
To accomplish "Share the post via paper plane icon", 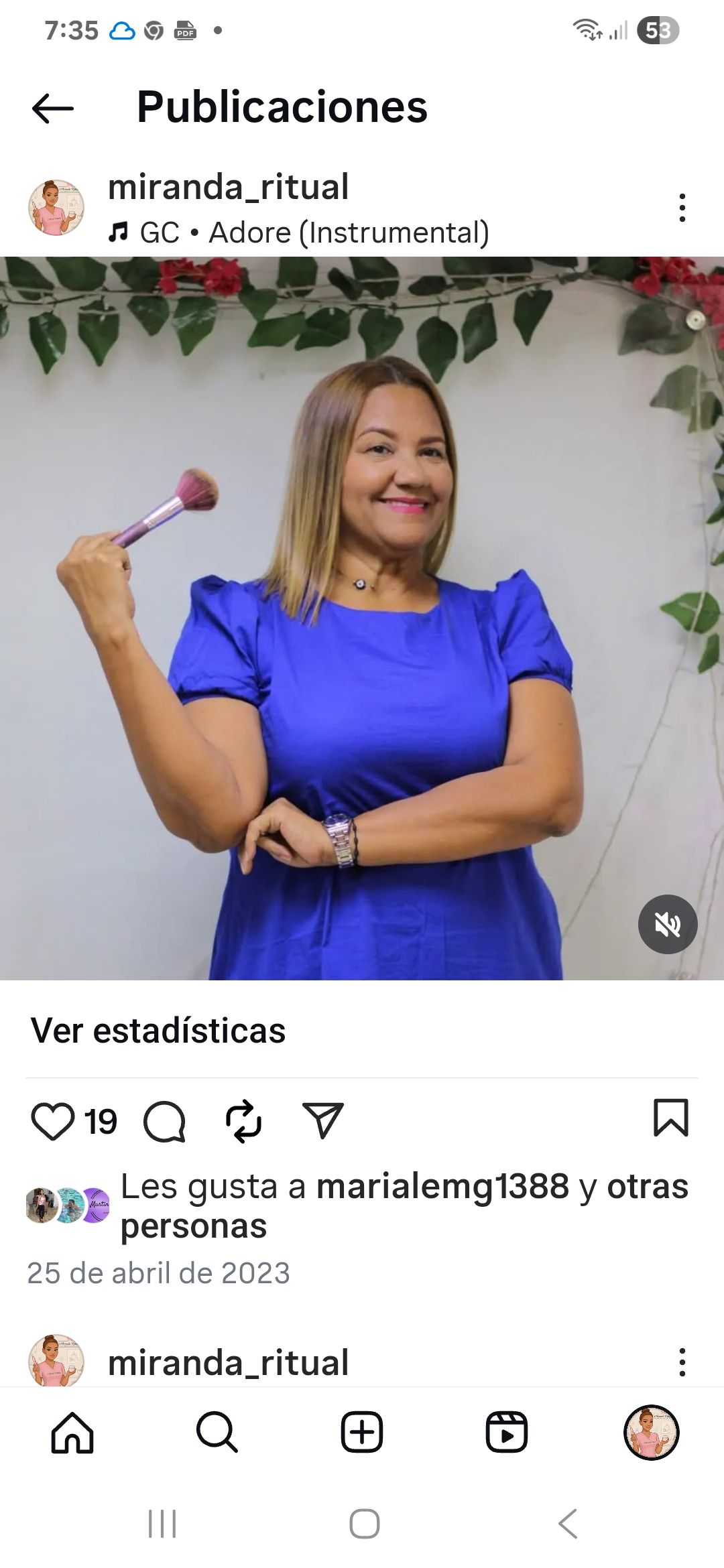I will pos(323,1120).
